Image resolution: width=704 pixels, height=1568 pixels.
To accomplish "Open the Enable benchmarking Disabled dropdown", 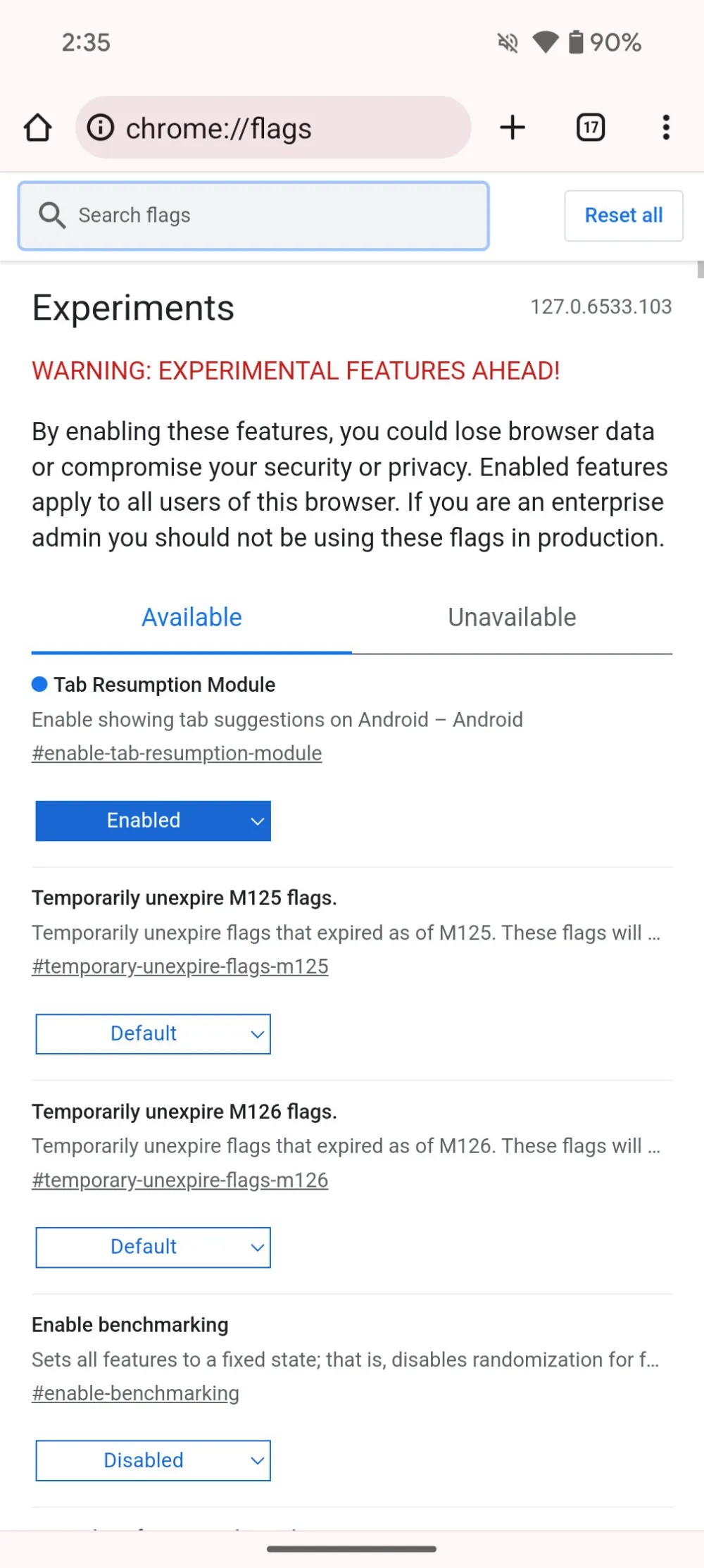I will click(153, 1461).
